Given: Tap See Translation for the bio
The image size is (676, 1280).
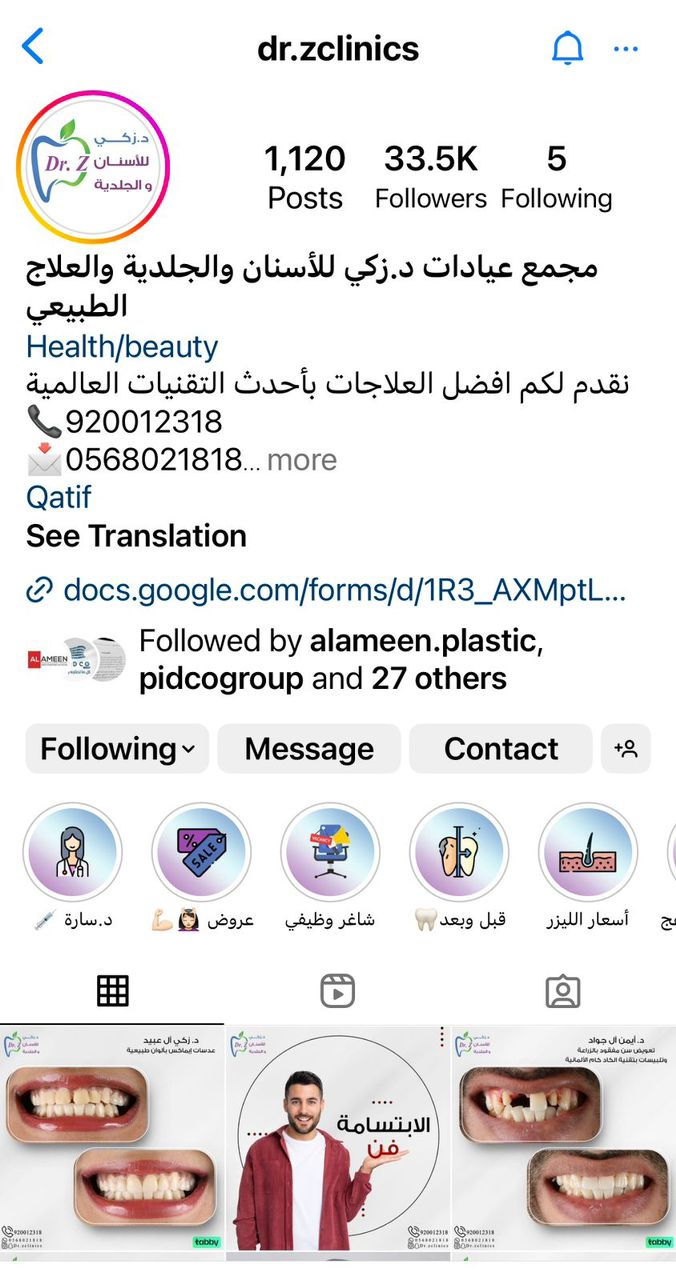Looking at the screenshot, I should pos(136,536).
